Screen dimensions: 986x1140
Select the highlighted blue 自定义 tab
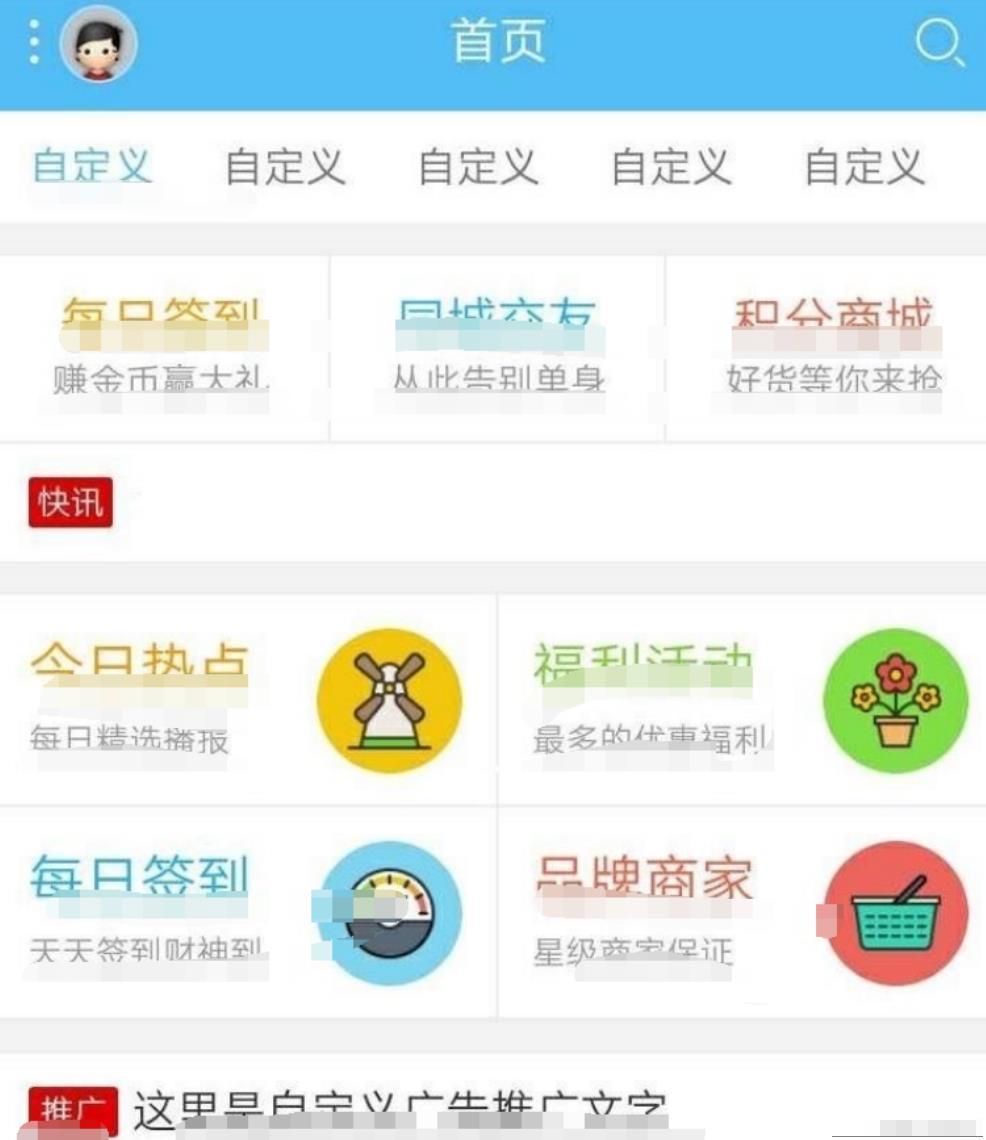(92, 166)
